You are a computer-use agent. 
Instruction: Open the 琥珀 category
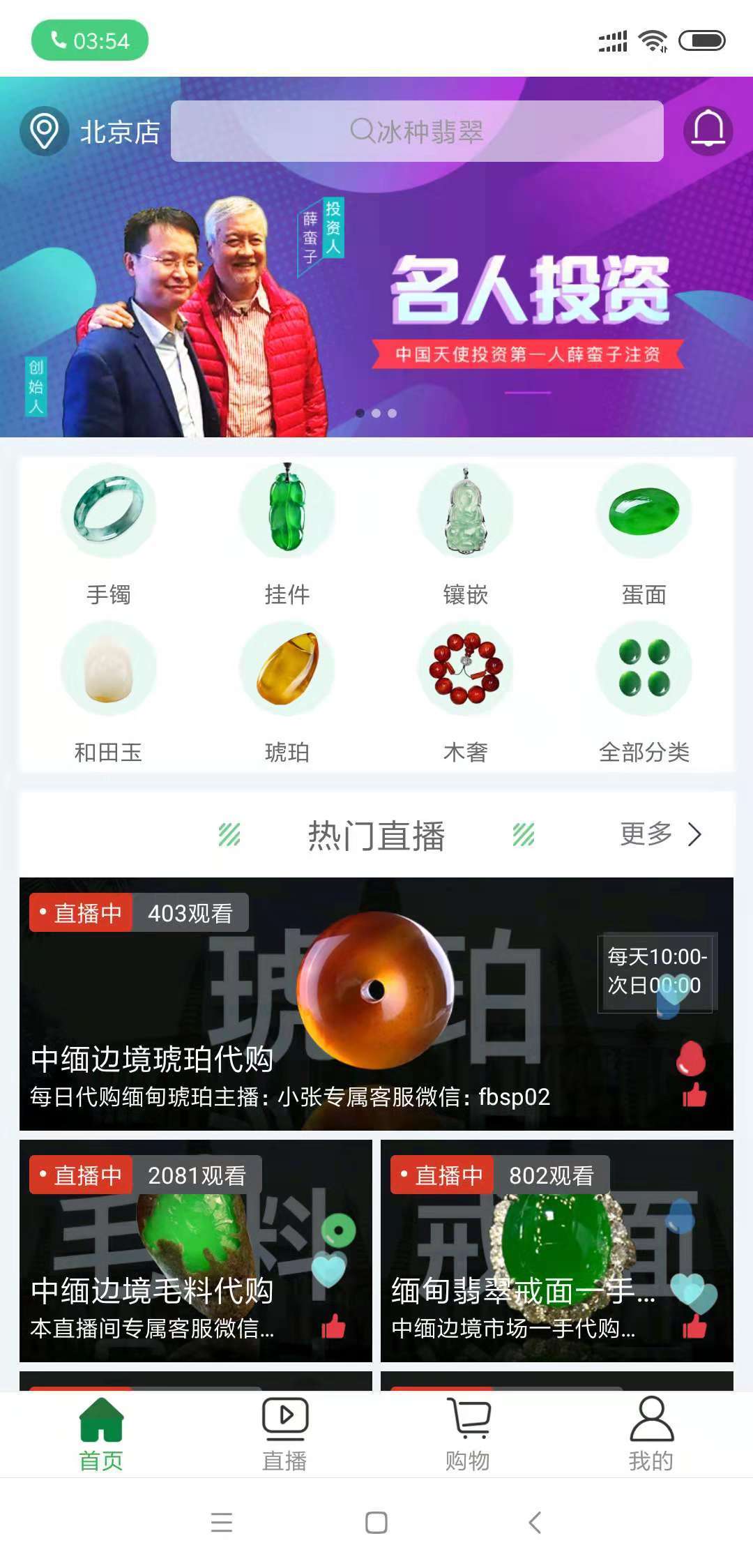[287, 692]
